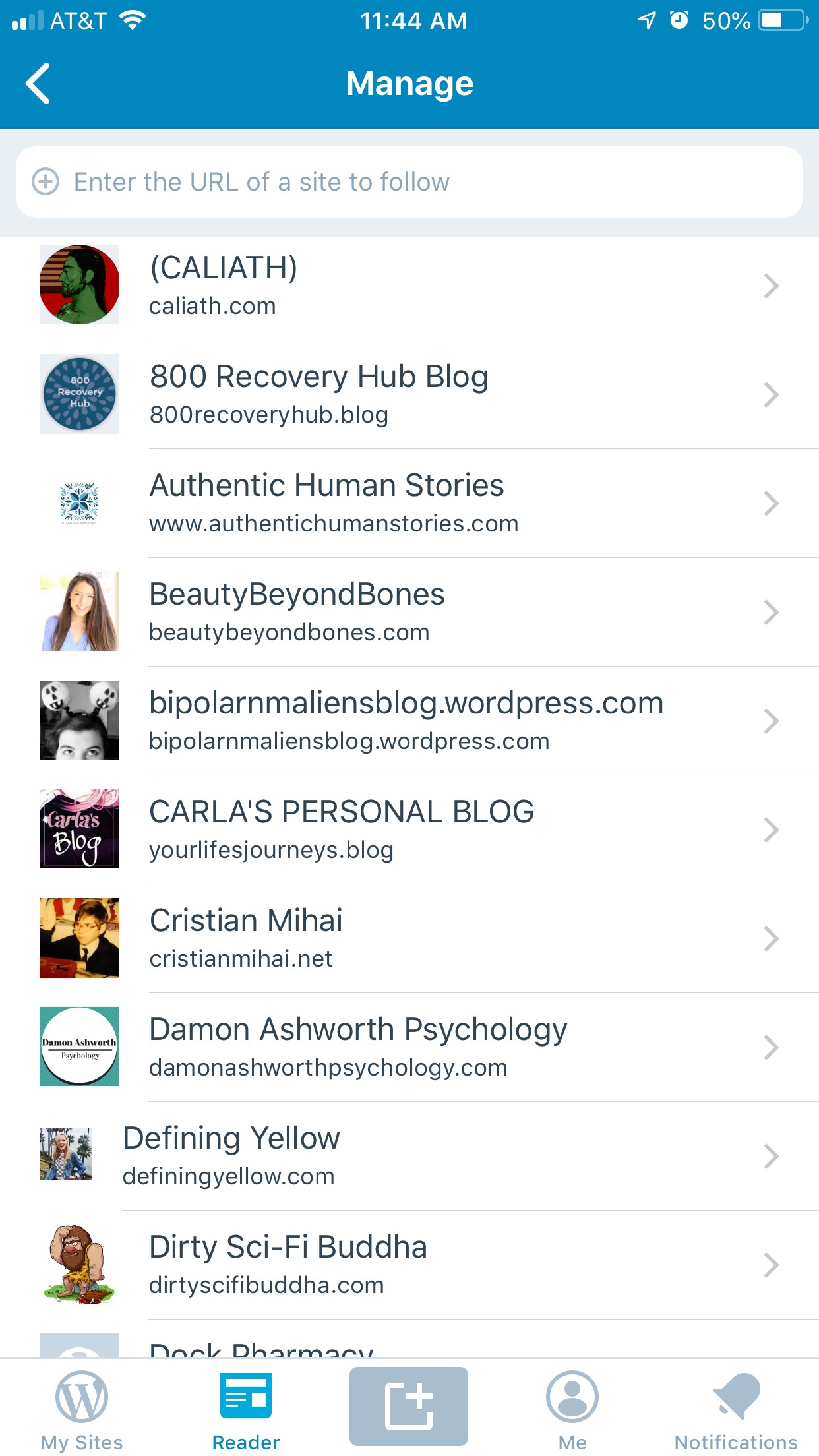The height and width of the screenshot is (1456, 819).
Task: Go back from the Manage screen
Action: tap(38, 84)
